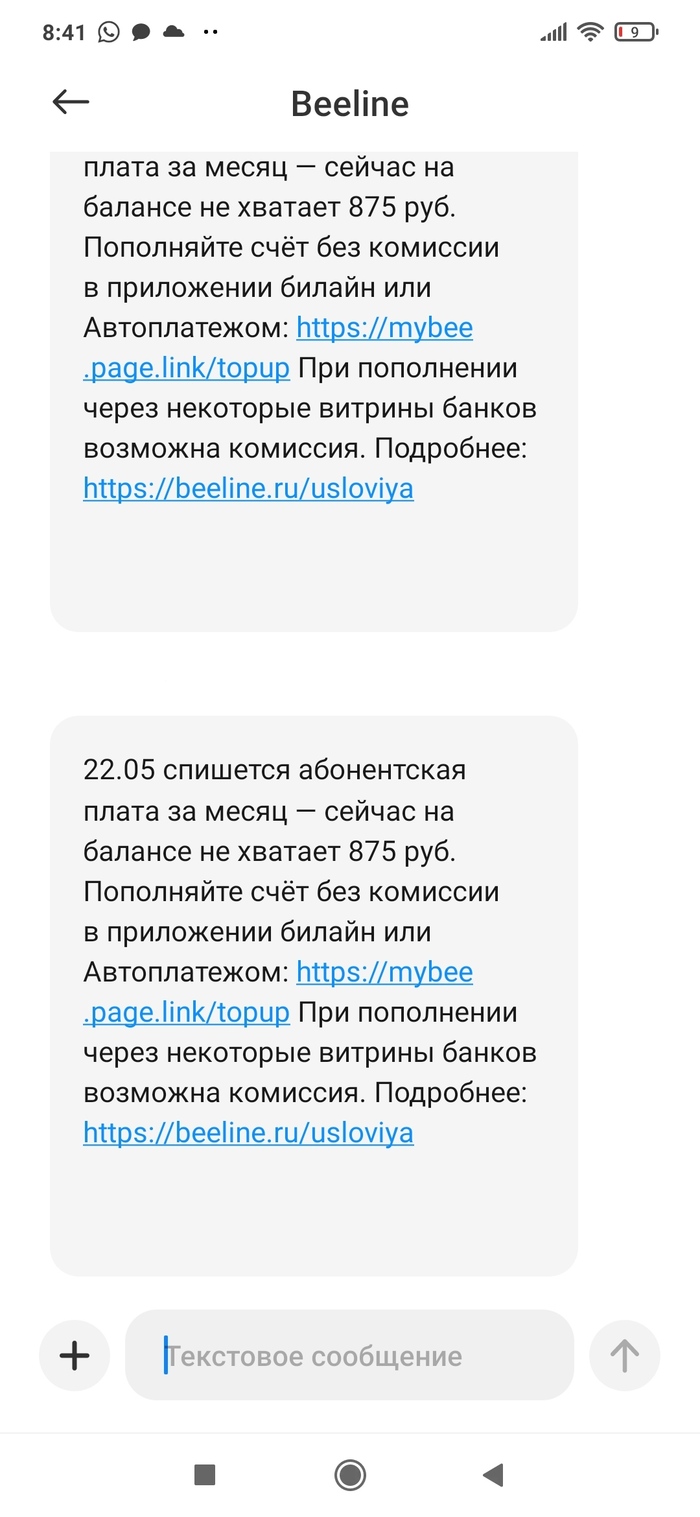
Task: Open the attachment plus button
Action: [75, 1356]
